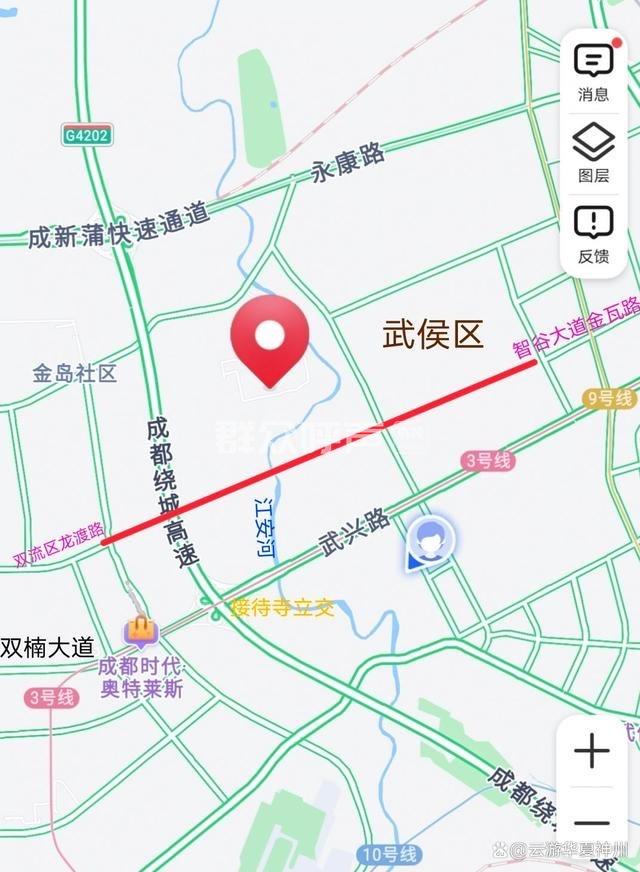640x872 pixels.
Task: Zoom out with the minus button
Action: pos(592,823)
